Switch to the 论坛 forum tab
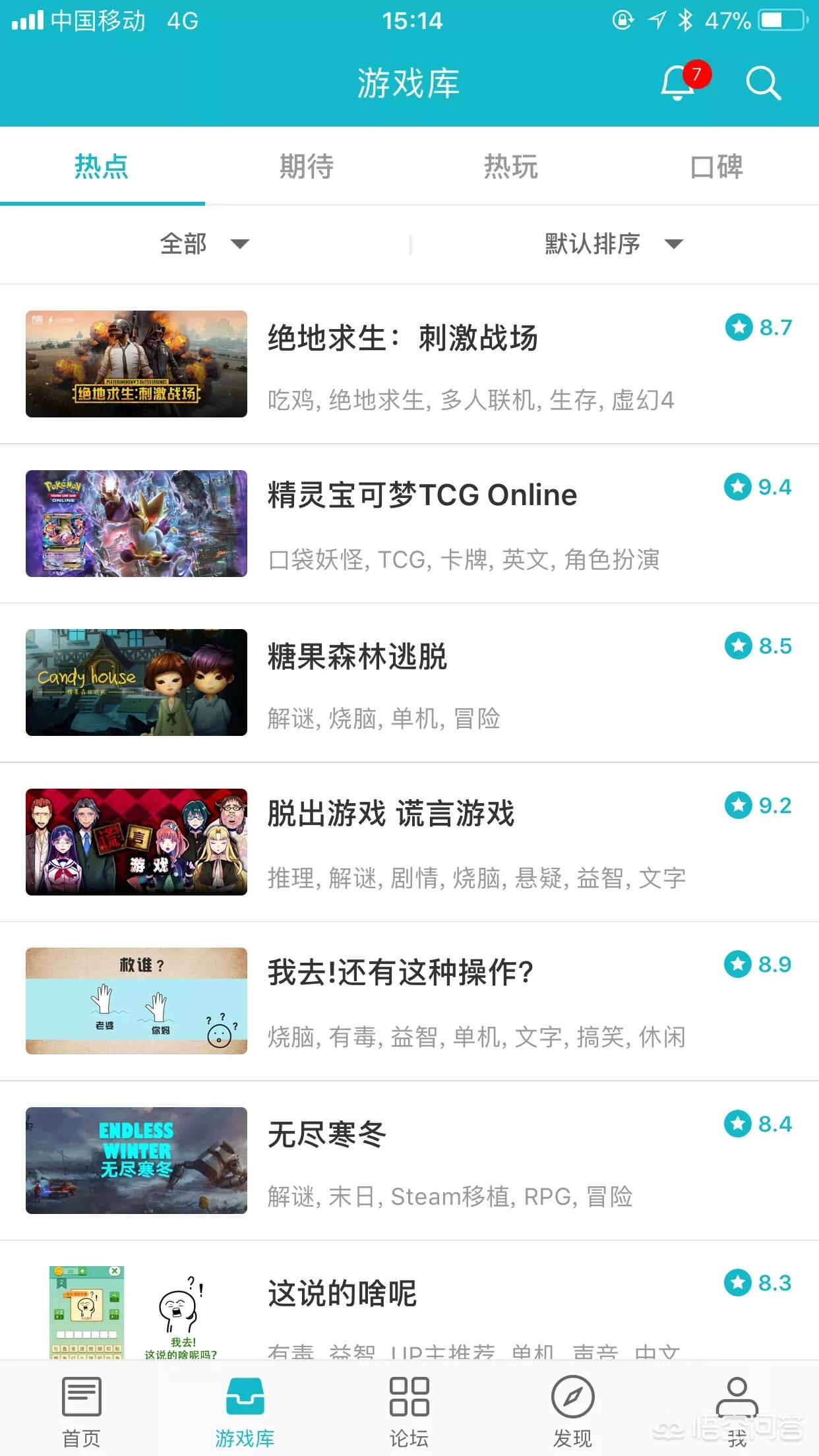Image resolution: width=819 pixels, height=1456 pixels. 409,1409
